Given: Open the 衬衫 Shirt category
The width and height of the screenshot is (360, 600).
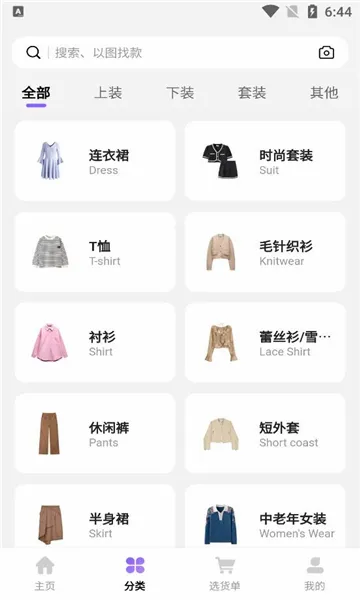Looking at the screenshot, I should tap(95, 342).
